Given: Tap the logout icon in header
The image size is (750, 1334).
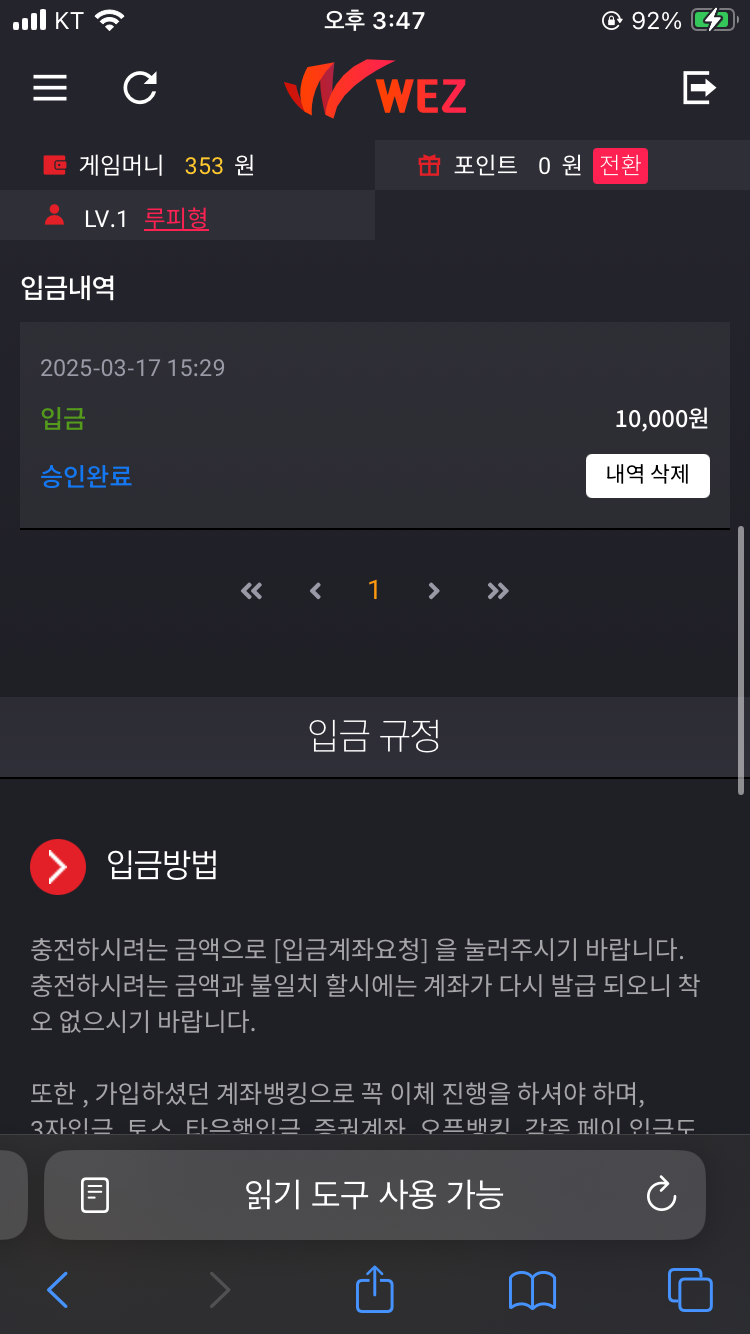Looking at the screenshot, I should pos(699,88).
